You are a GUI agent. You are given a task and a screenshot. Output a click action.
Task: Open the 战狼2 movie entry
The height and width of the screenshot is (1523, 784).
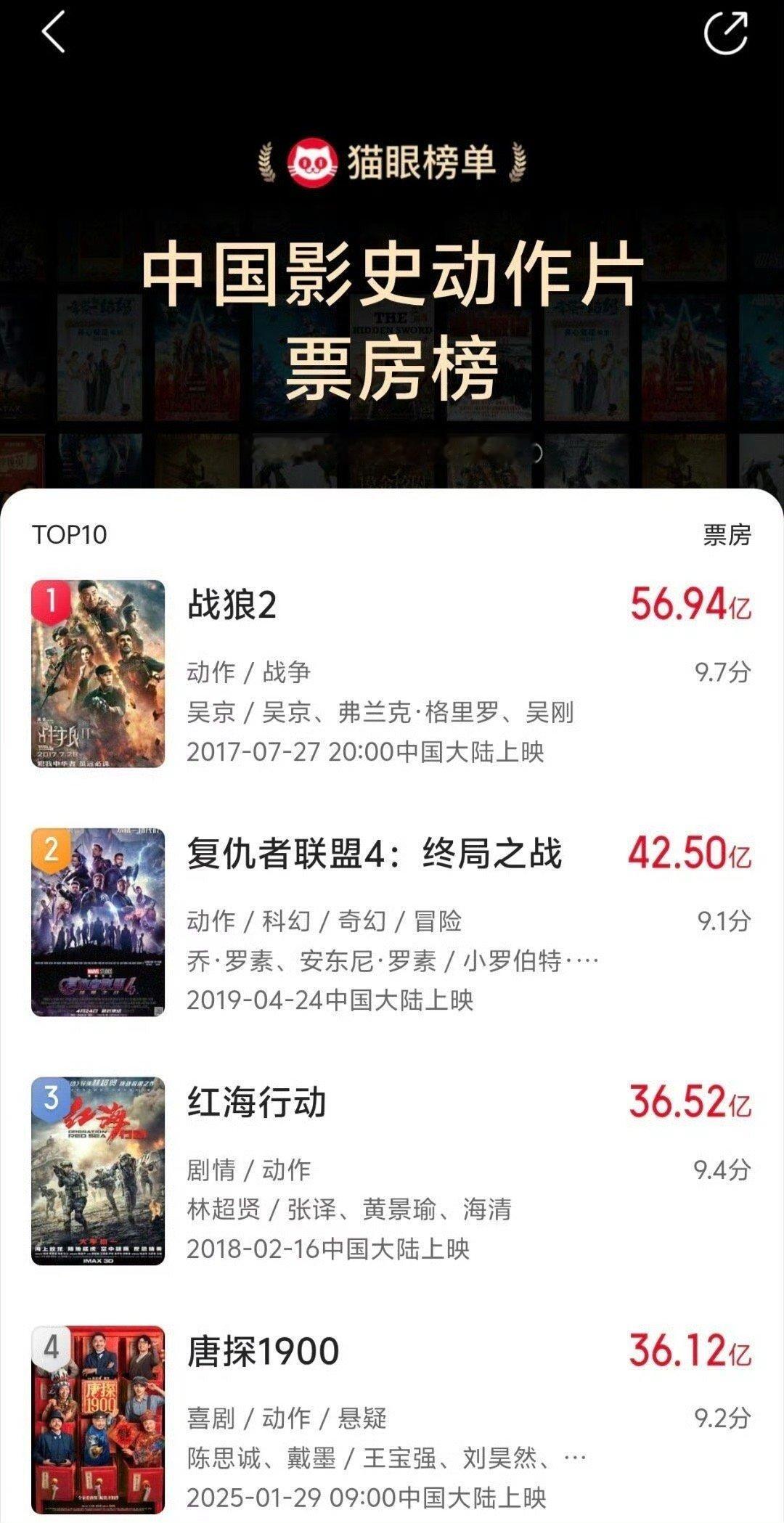pos(232,604)
